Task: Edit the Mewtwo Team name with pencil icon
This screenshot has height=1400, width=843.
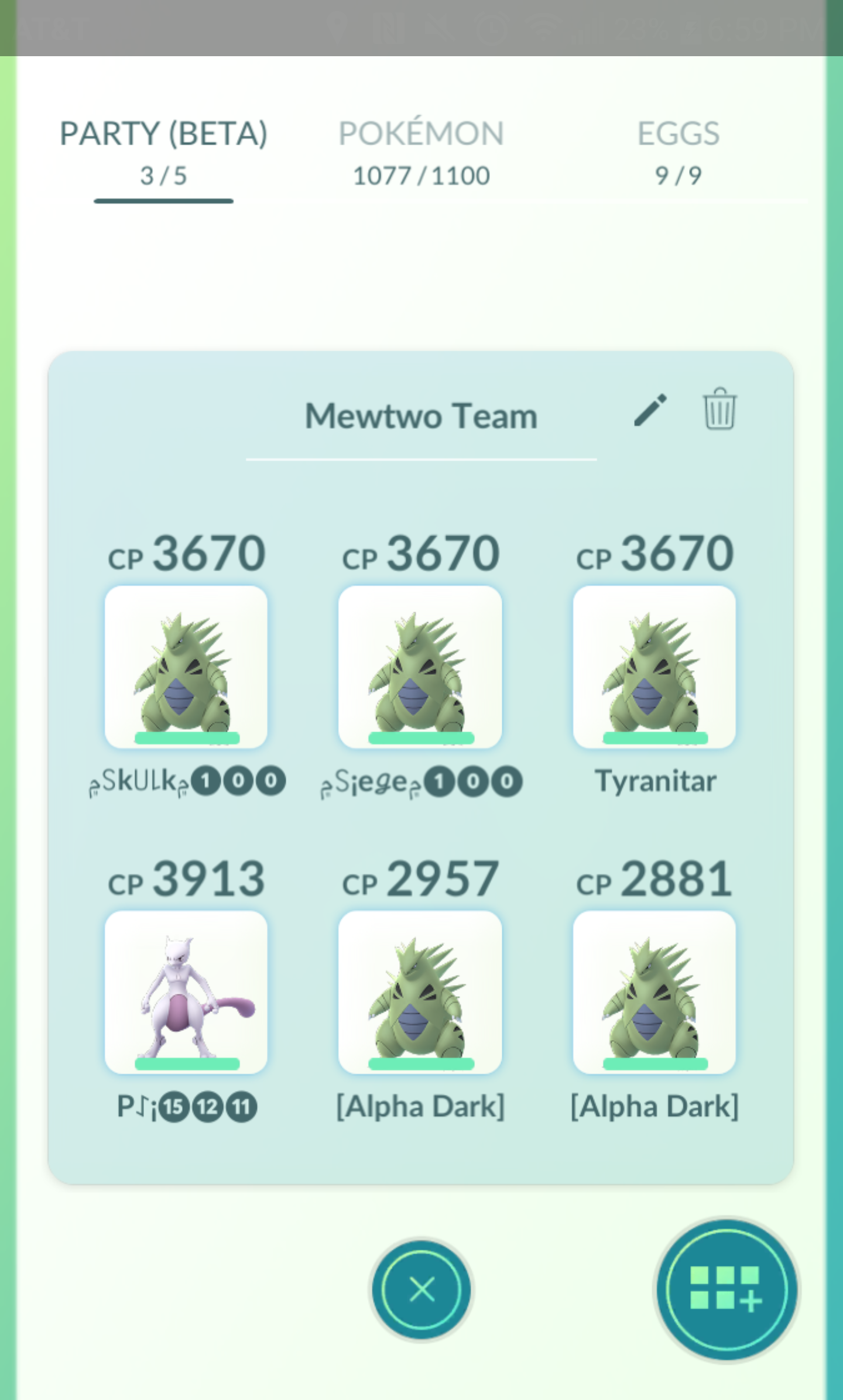Action: tap(650, 410)
